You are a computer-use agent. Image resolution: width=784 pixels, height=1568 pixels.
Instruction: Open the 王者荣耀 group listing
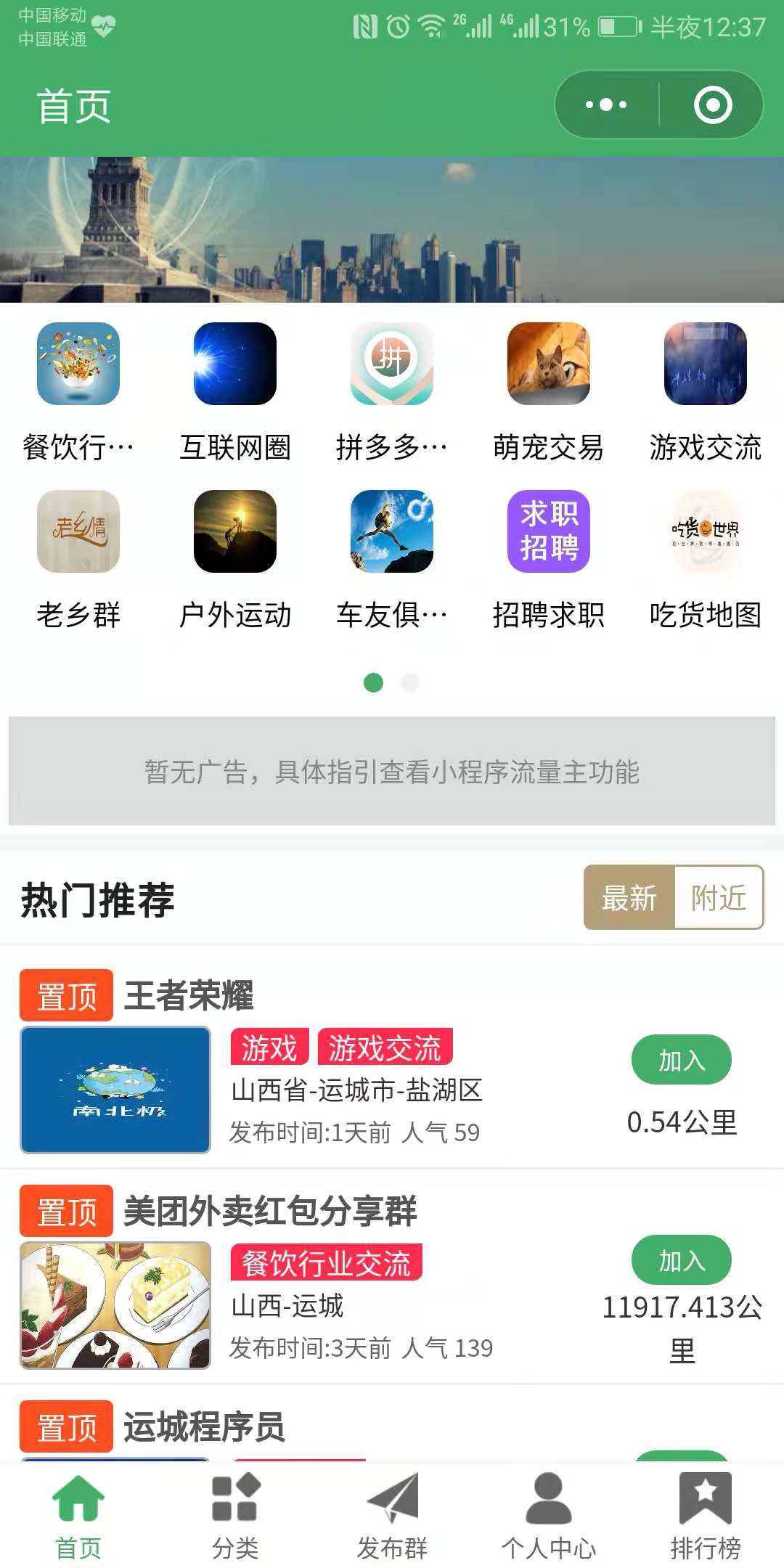189,995
